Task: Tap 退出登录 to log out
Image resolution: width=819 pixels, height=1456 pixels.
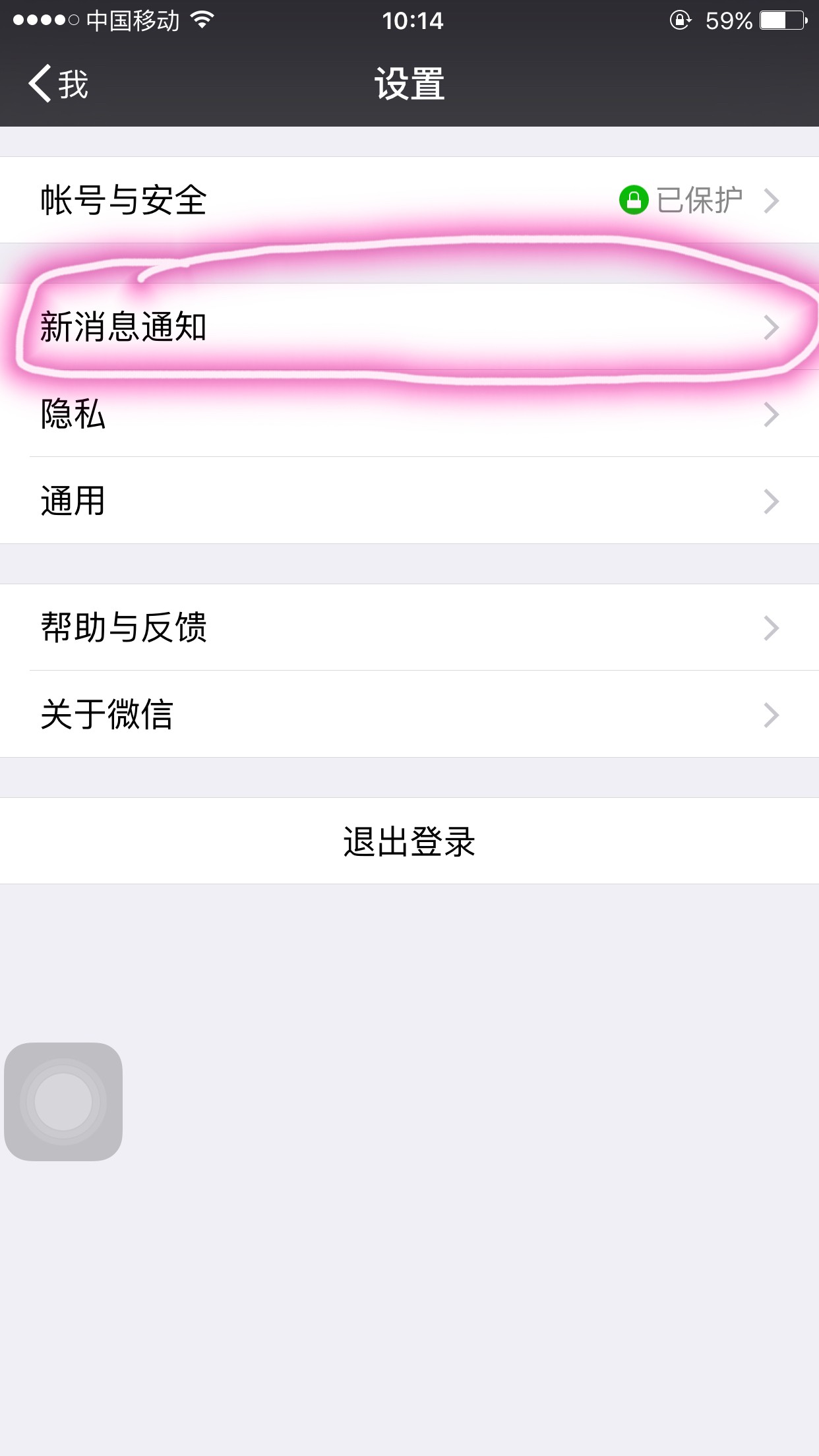Action: [x=409, y=841]
